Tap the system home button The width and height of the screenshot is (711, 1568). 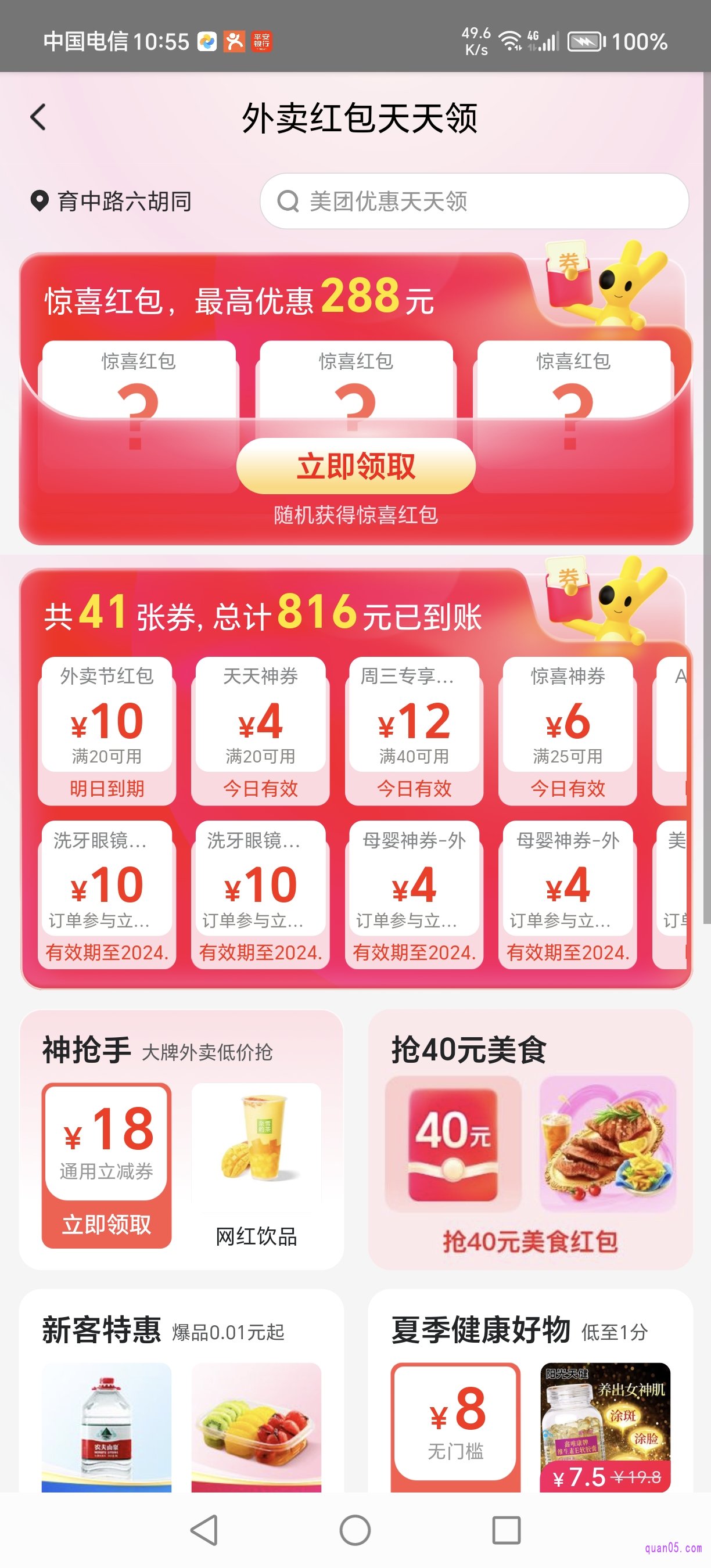[x=355, y=1530]
